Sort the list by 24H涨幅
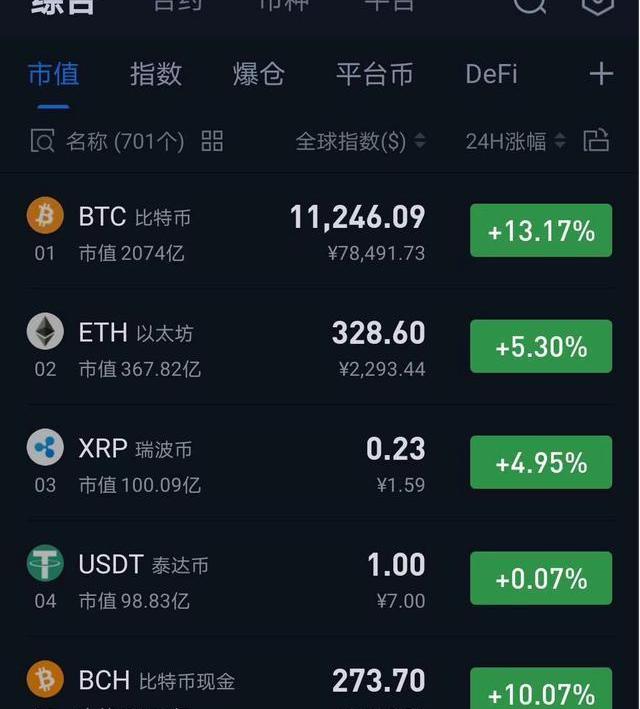Image resolution: width=640 pixels, height=709 pixels. click(515, 141)
